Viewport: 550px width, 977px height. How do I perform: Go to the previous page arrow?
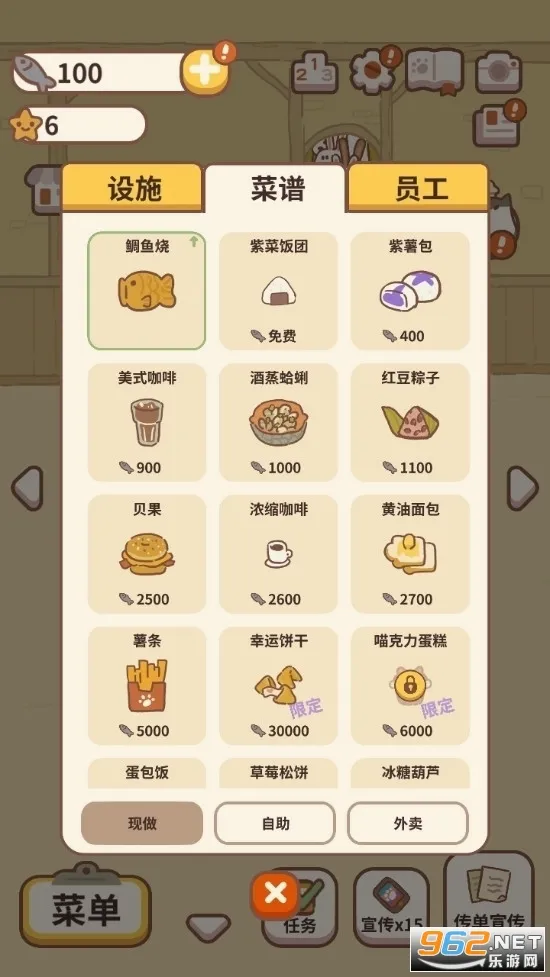tap(27, 488)
